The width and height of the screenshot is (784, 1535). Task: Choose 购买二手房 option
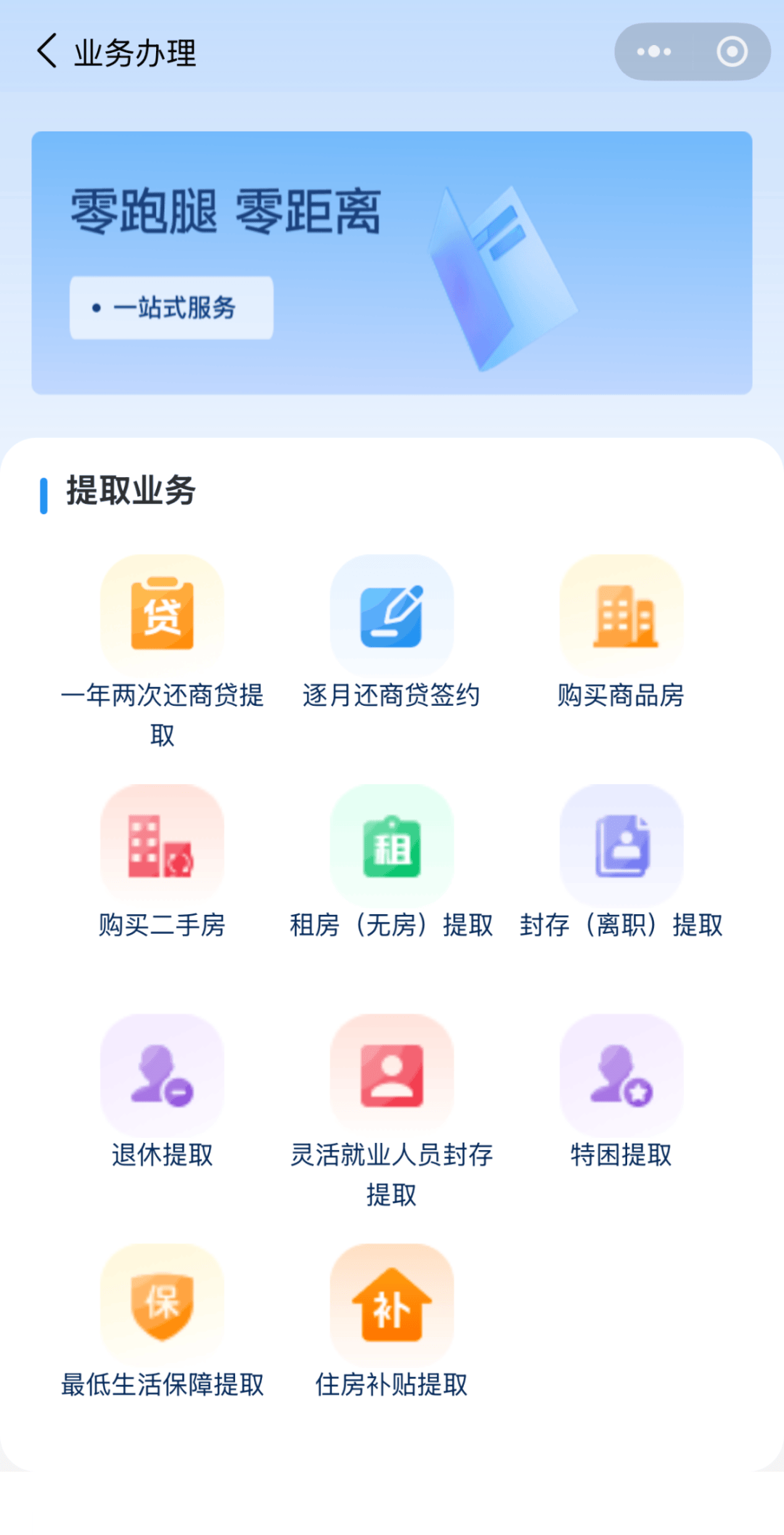(162, 846)
